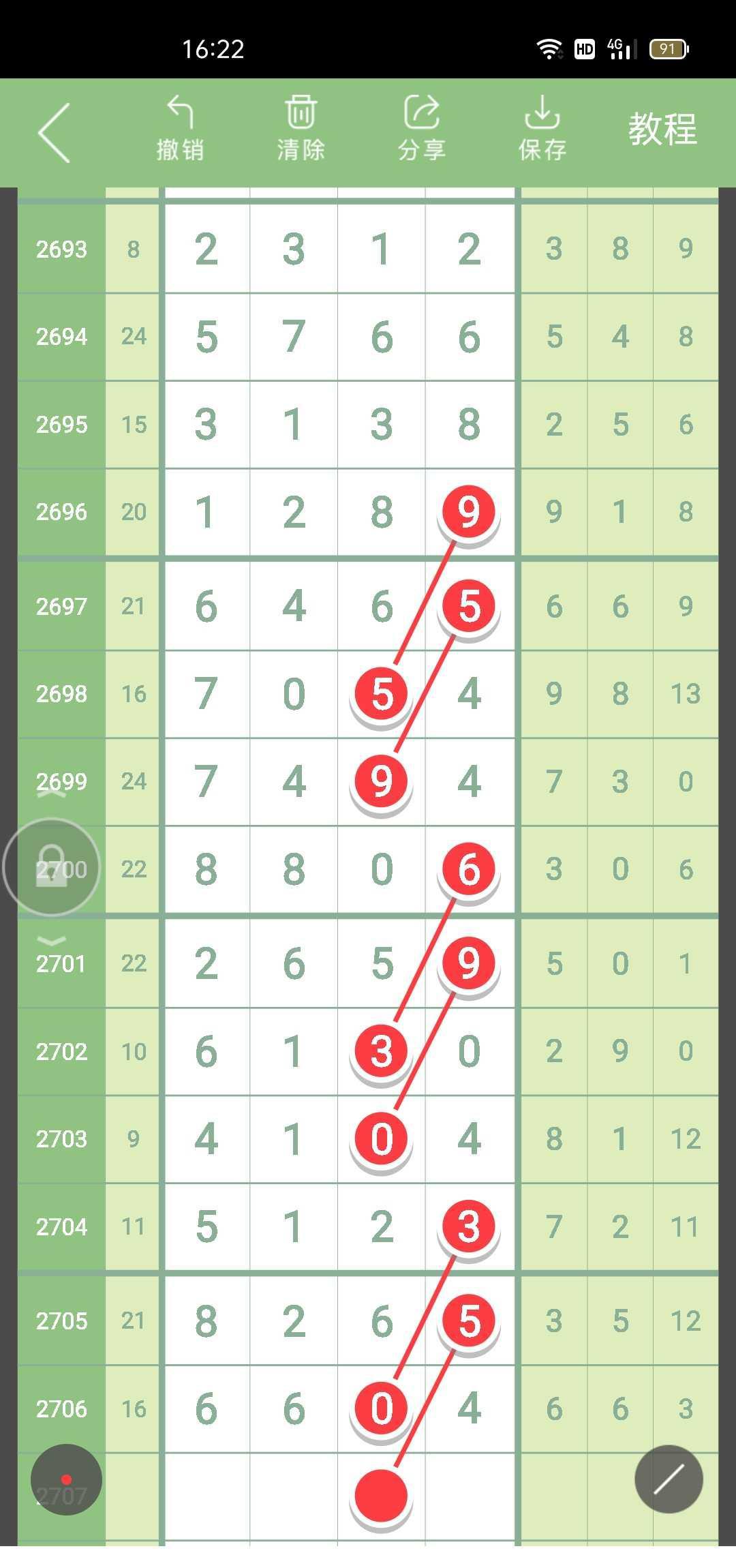Tap the red dot color button
The height and width of the screenshot is (1568, 736).
click(x=66, y=1479)
